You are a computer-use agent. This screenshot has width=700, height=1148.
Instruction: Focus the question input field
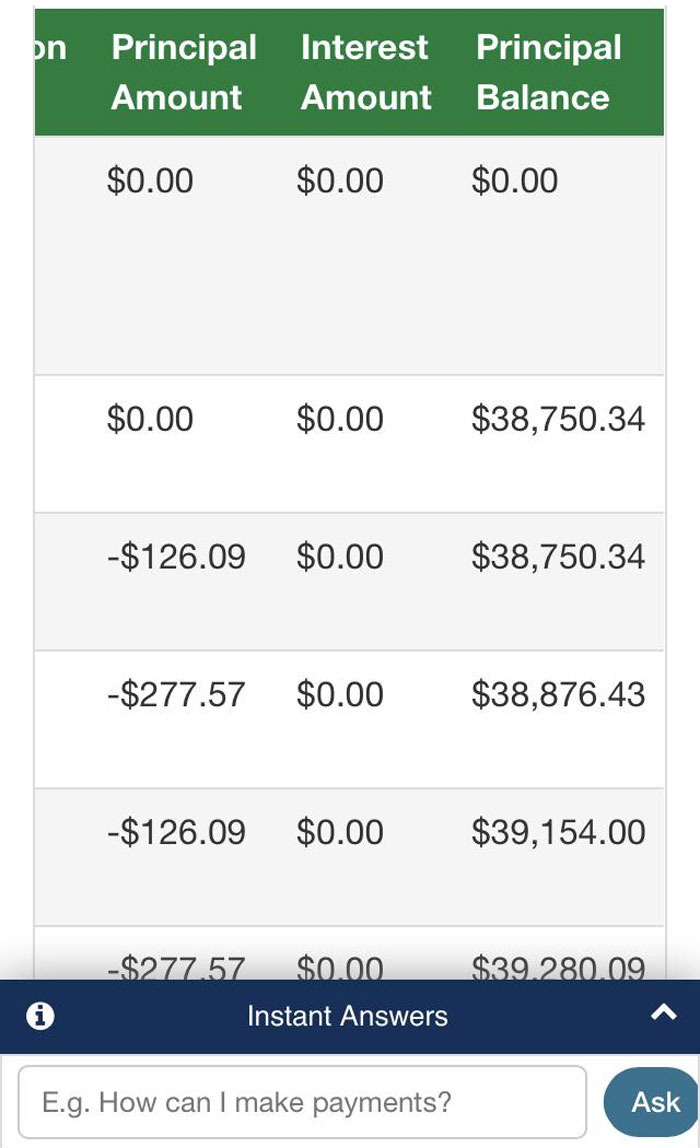(x=302, y=1102)
